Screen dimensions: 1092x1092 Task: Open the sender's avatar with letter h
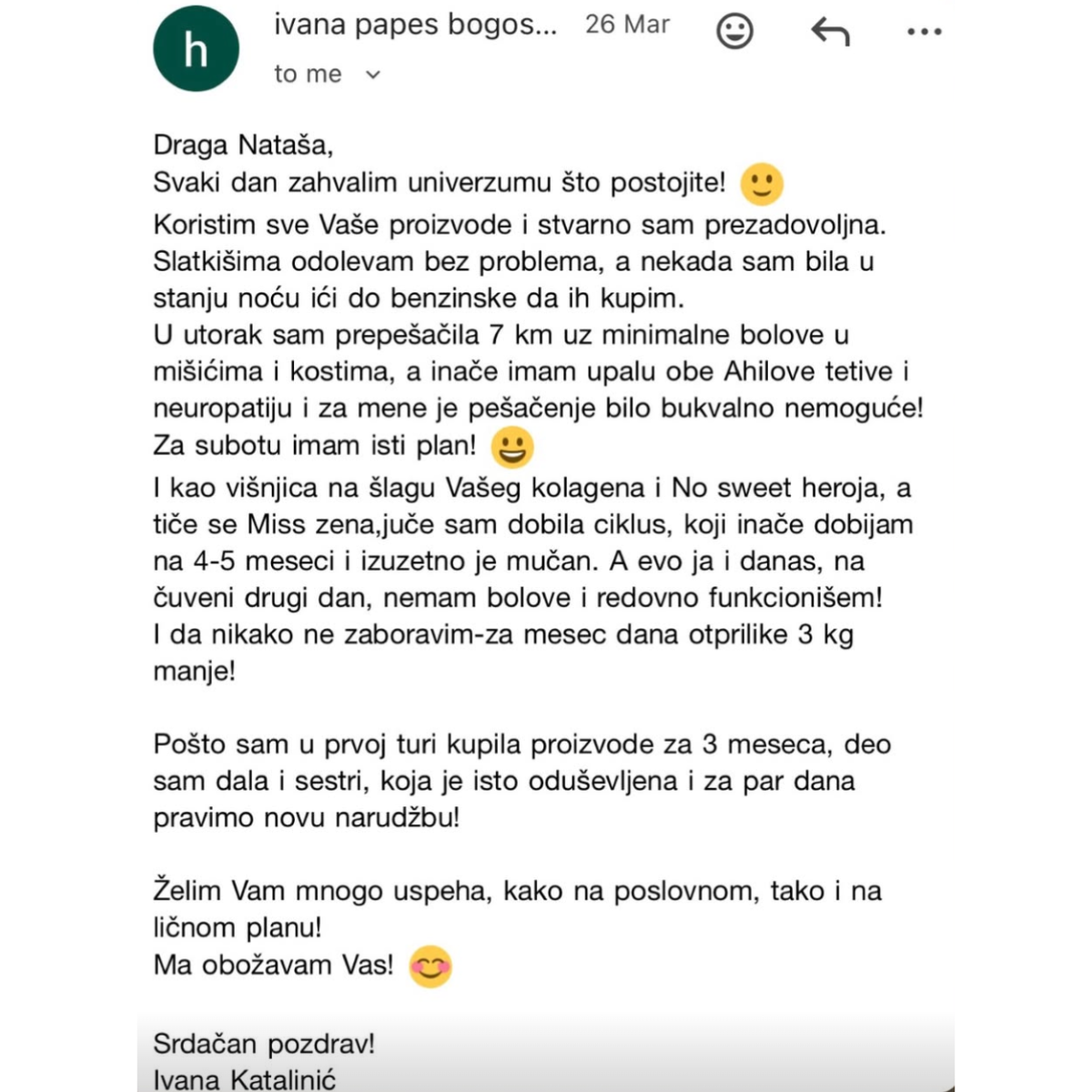point(196,49)
